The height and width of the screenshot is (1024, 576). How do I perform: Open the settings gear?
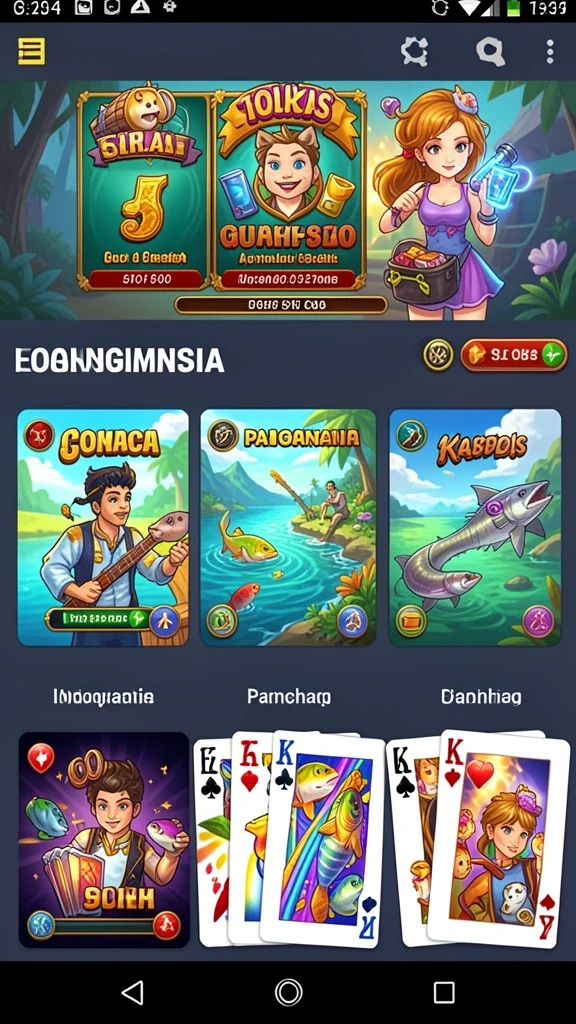tap(414, 51)
